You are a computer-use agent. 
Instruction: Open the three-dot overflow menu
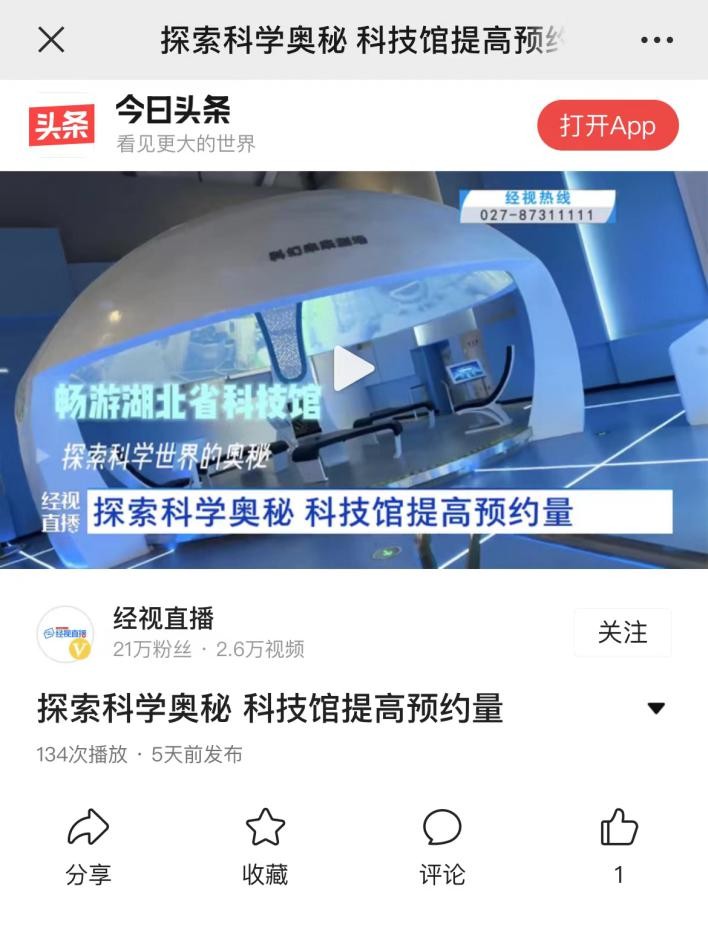pos(656,40)
